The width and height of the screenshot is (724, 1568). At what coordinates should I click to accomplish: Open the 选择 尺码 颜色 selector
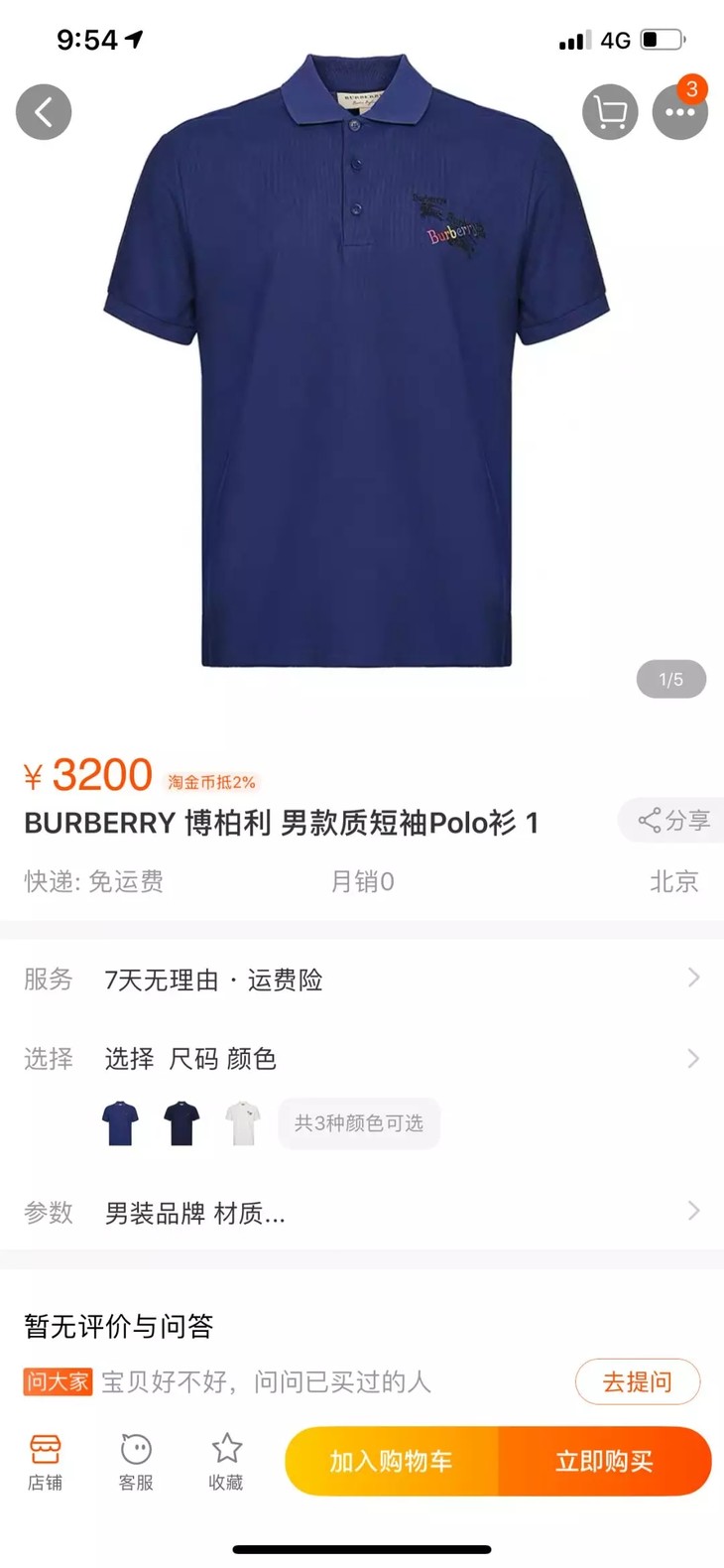point(362,1059)
